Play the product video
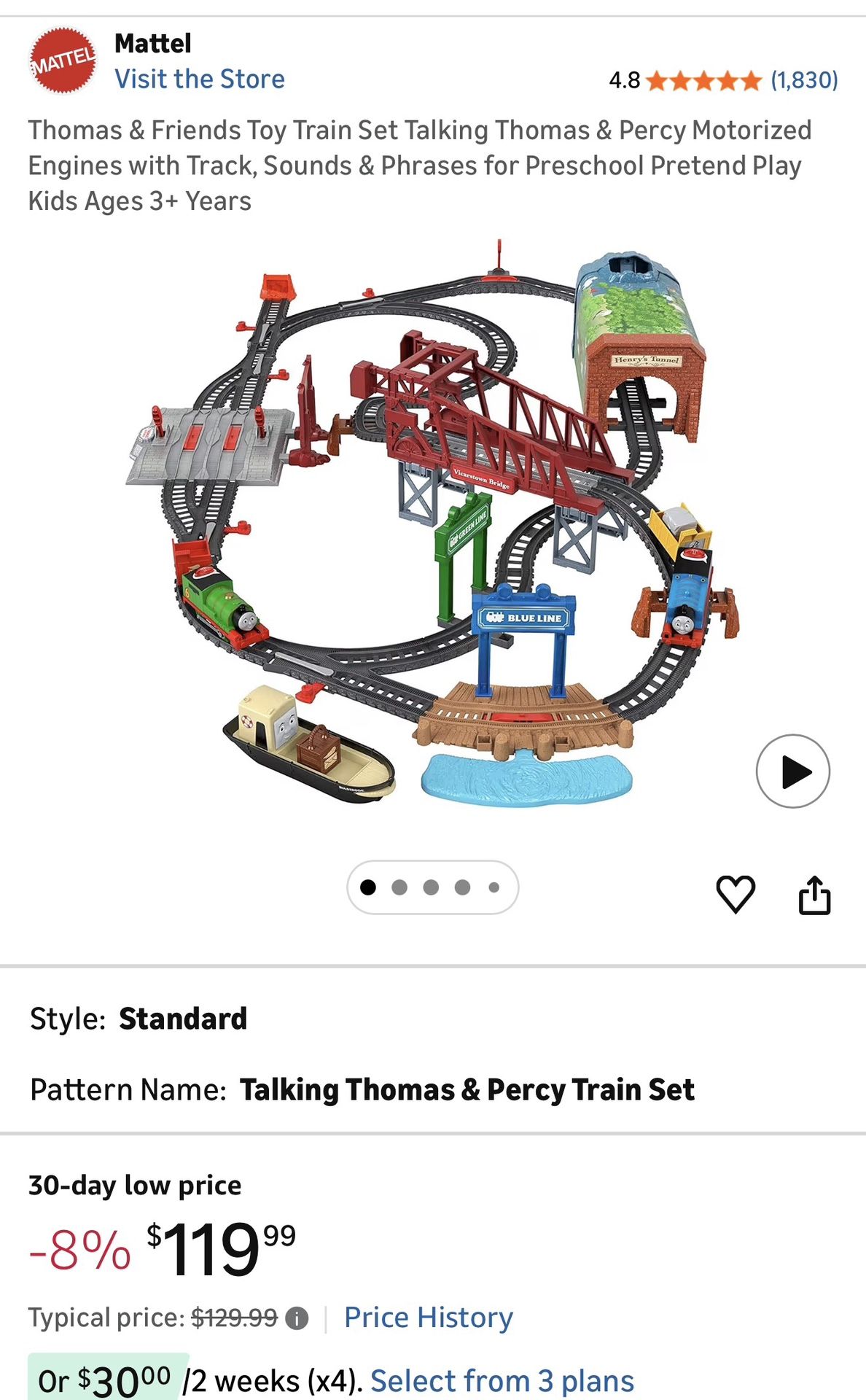The image size is (866, 1400). [792, 771]
